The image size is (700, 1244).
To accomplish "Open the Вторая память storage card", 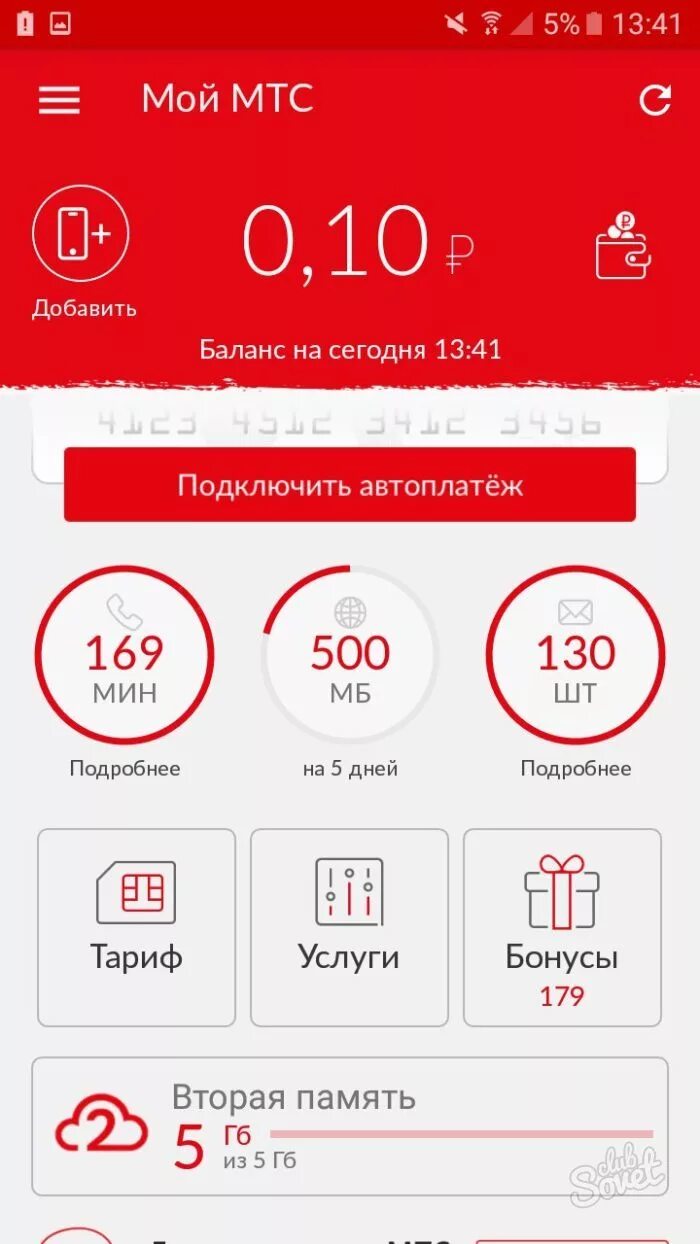I will pos(350,1126).
